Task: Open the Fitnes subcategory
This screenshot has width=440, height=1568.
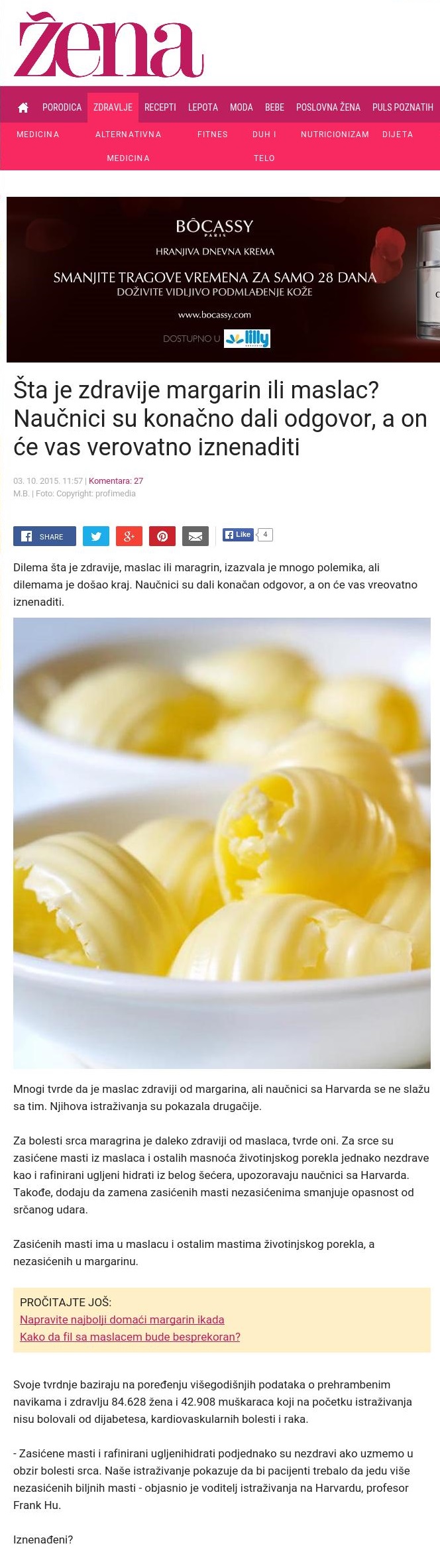Action: [x=212, y=135]
